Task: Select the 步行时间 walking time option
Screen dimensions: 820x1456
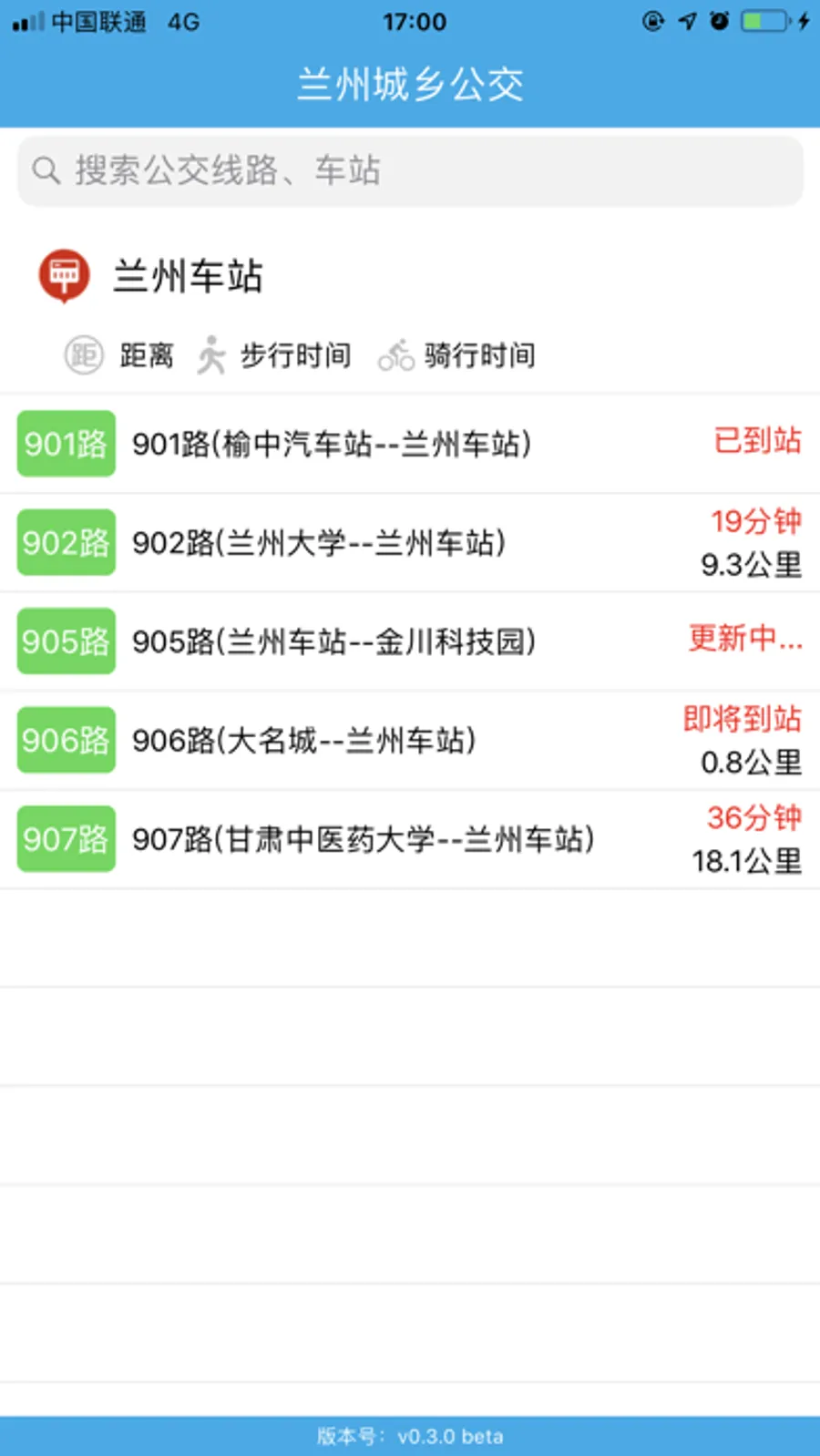Action: tap(273, 354)
